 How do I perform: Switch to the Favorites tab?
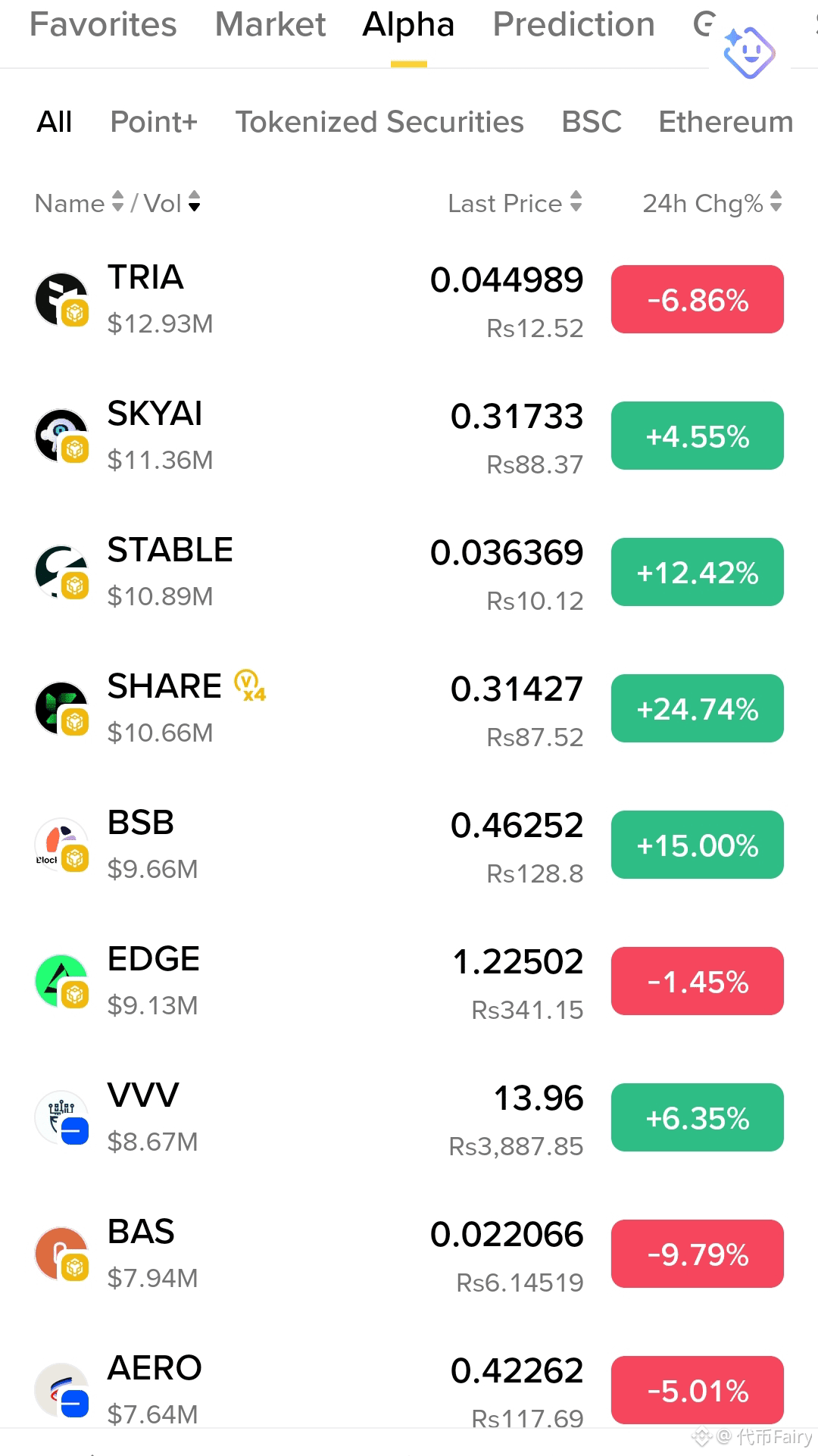pos(103,25)
